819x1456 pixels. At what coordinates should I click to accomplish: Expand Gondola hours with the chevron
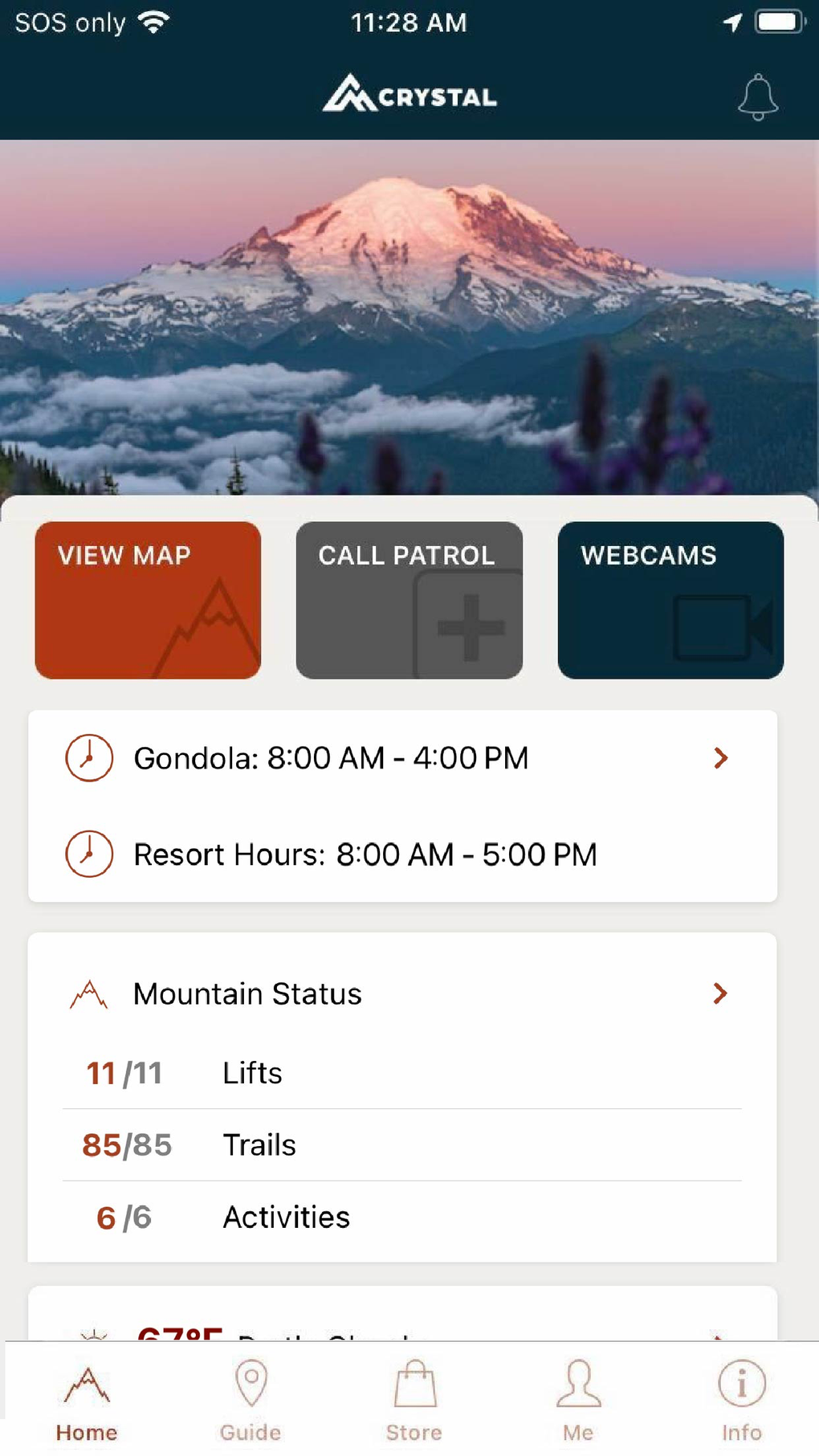tap(721, 757)
